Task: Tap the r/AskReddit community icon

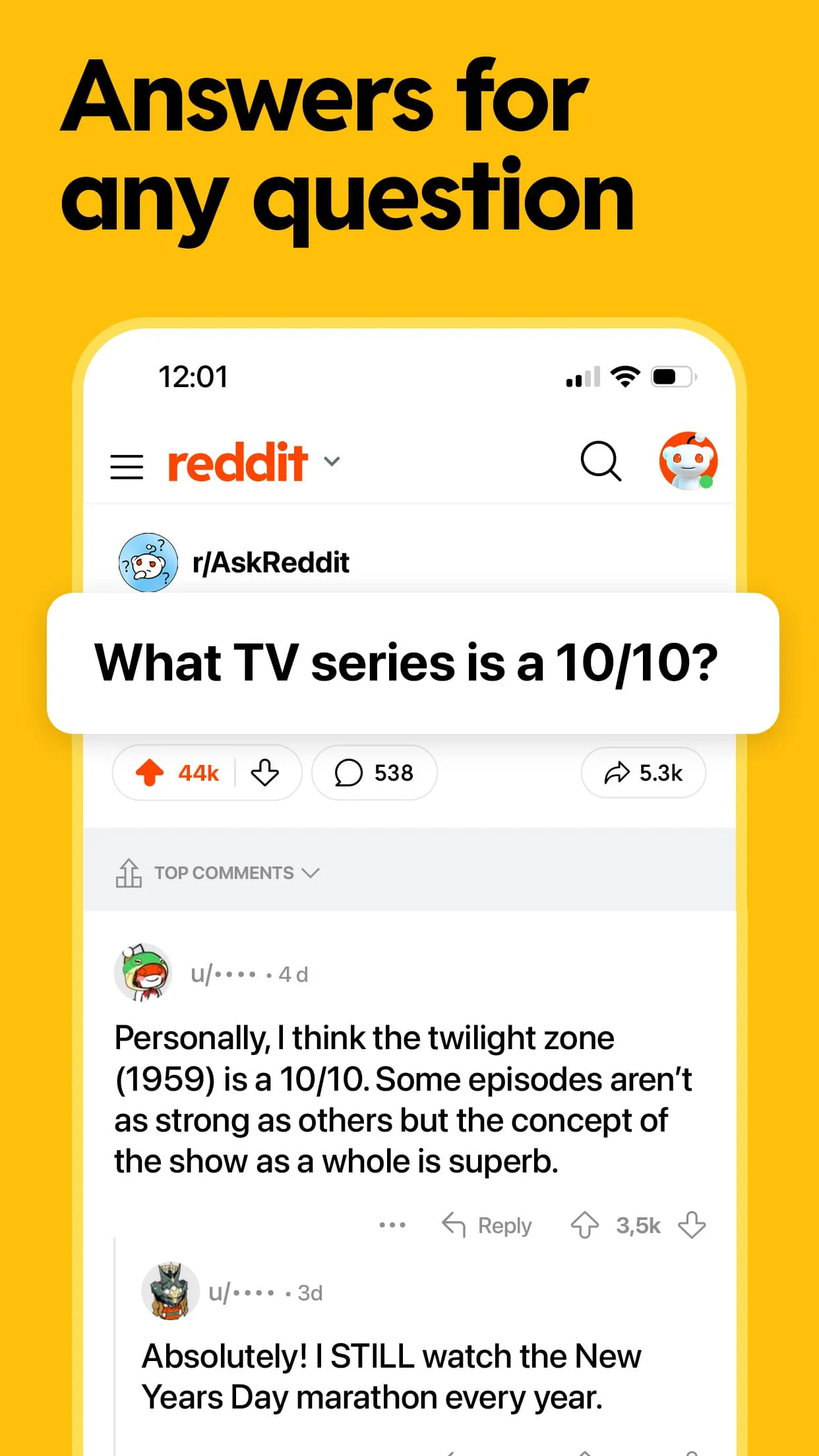Action: coord(148,561)
